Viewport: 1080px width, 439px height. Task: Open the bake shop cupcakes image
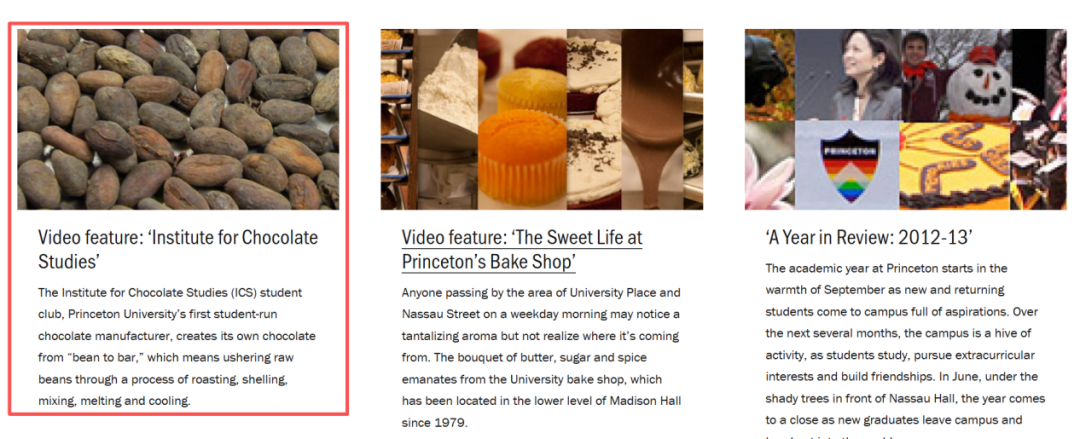click(541, 118)
